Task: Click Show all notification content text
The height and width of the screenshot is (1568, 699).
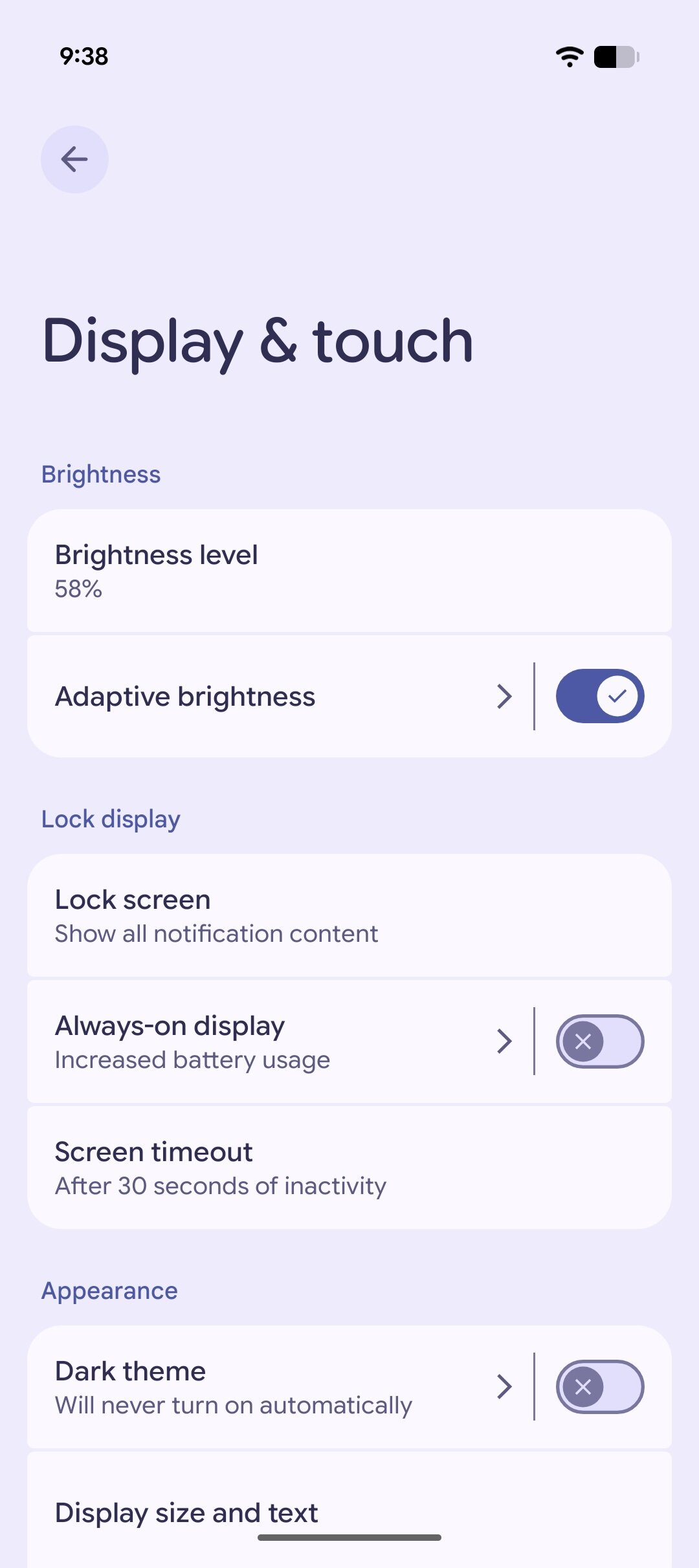Action: pos(216,933)
